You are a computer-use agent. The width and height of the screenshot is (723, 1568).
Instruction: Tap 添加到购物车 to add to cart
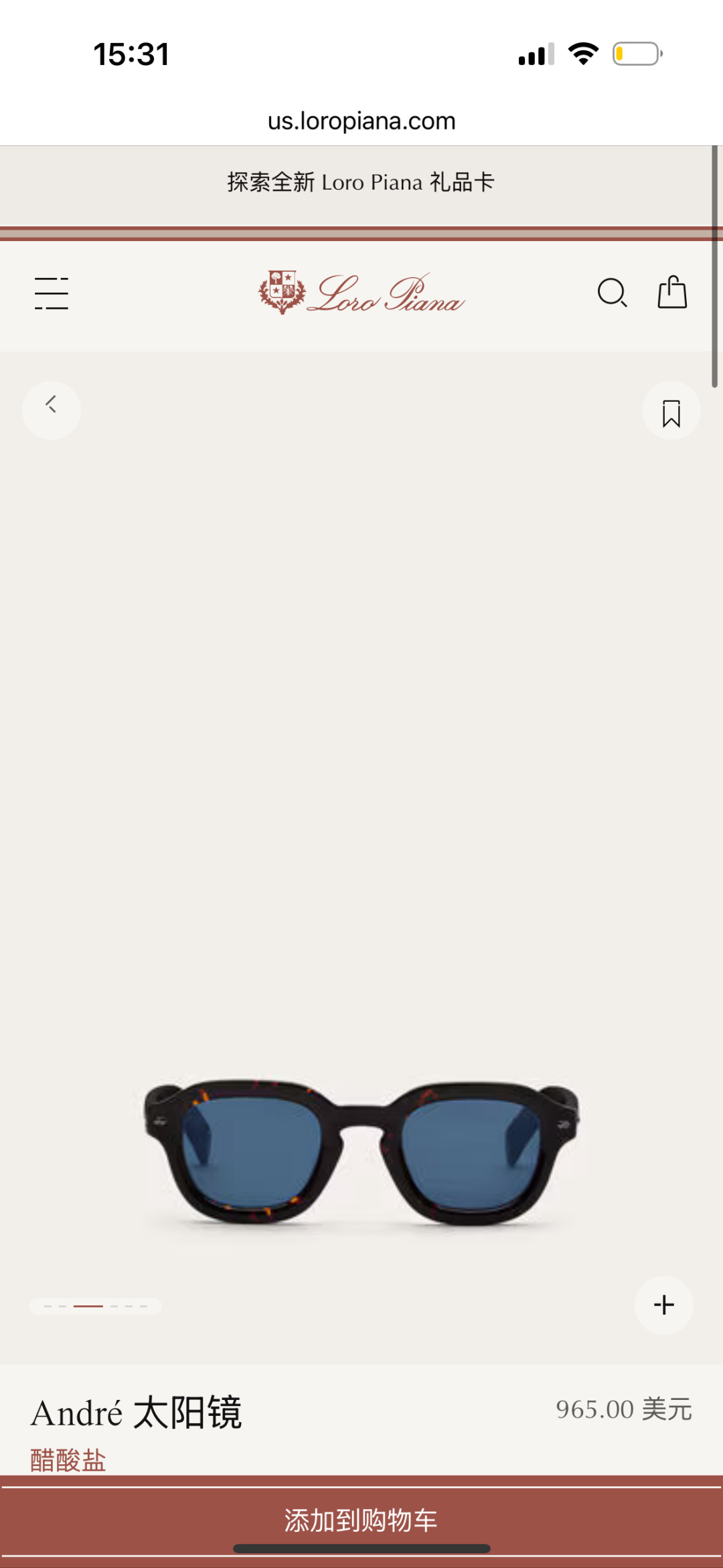[x=361, y=1520]
